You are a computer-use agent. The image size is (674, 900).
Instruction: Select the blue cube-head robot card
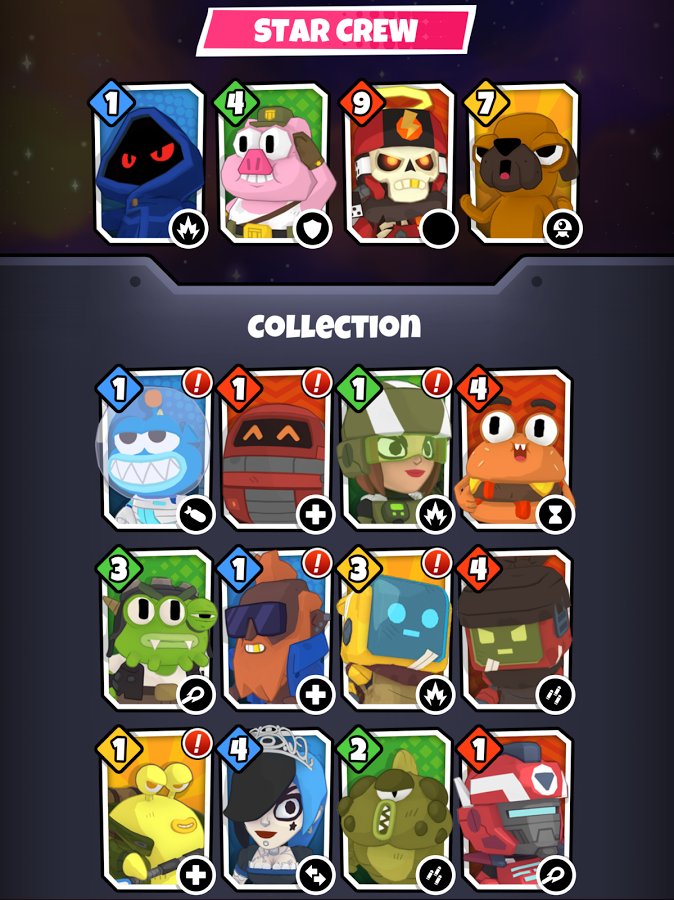(x=396, y=632)
